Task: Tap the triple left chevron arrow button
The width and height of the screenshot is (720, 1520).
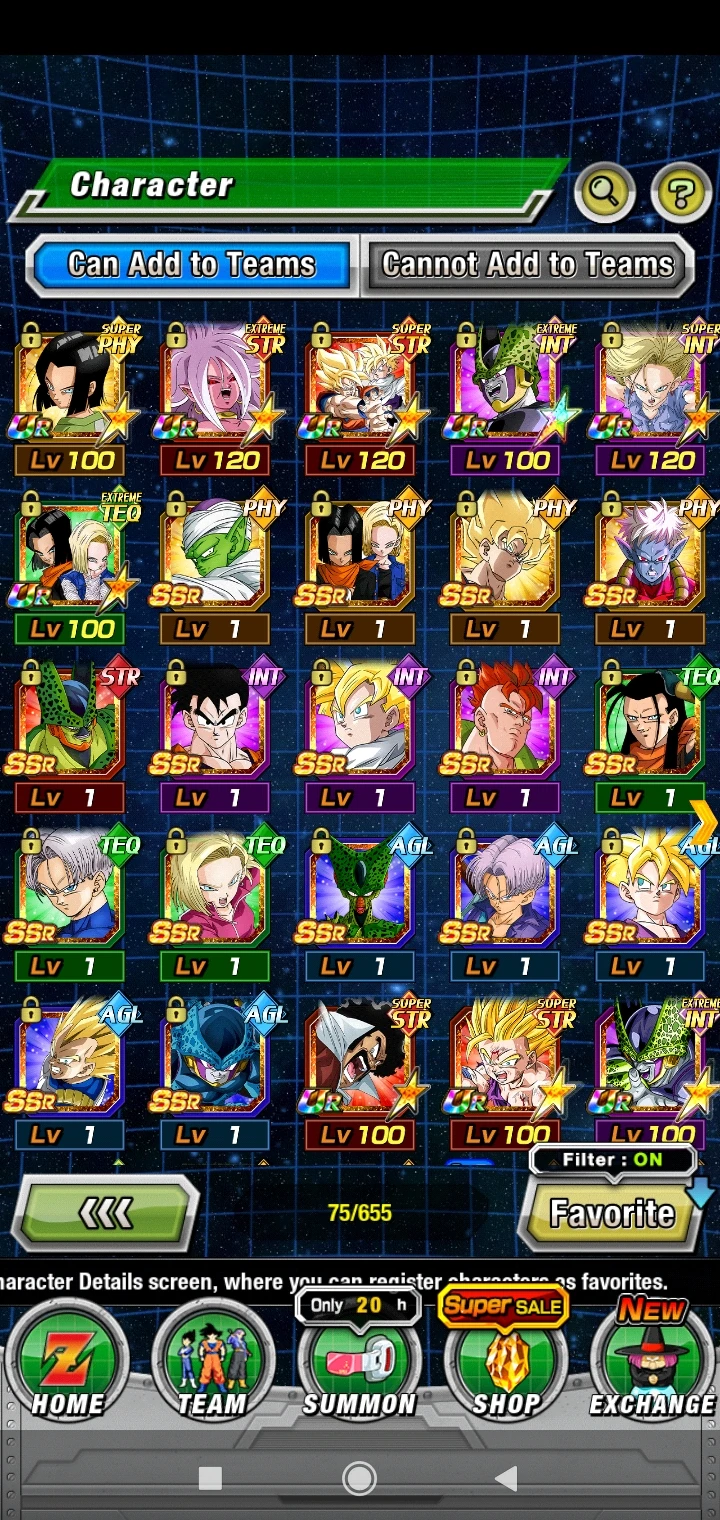Action: [107, 1212]
